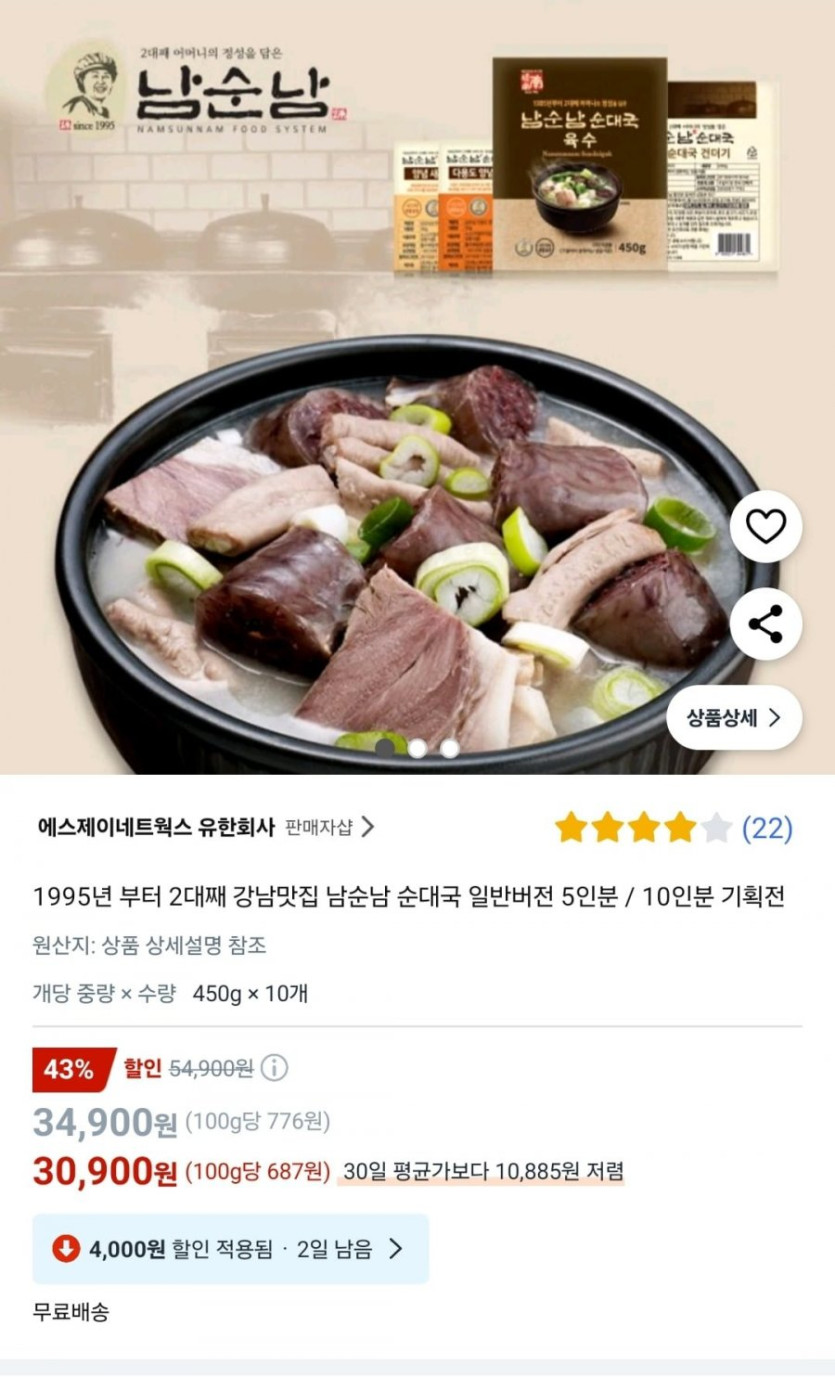Add this product to wishlist with the heart
The image size is (835, 1377).
(x=765, y=526)
